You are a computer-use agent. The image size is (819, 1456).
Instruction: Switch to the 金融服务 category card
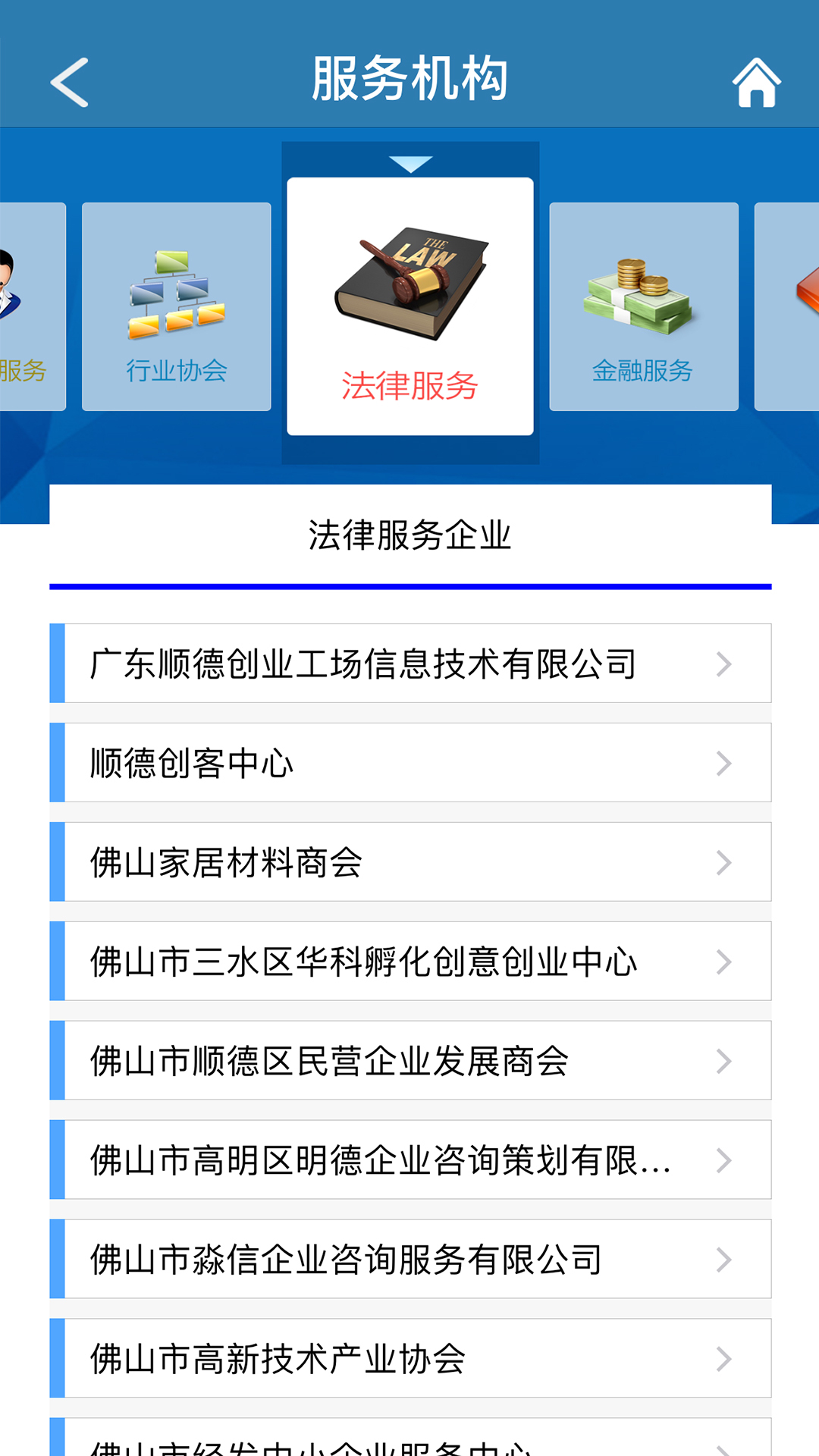643,306
